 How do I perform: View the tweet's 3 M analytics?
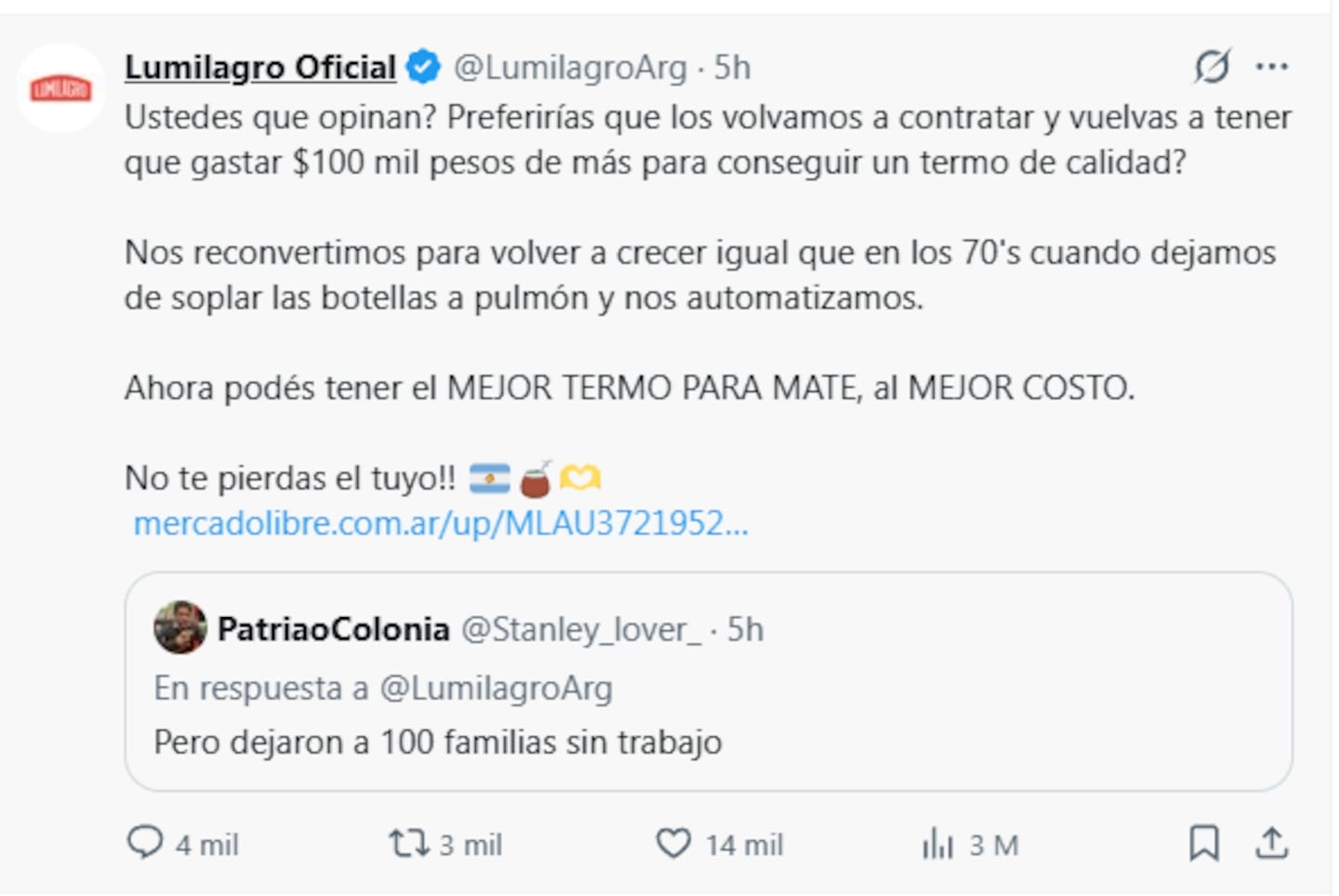[x=938, y=844]
